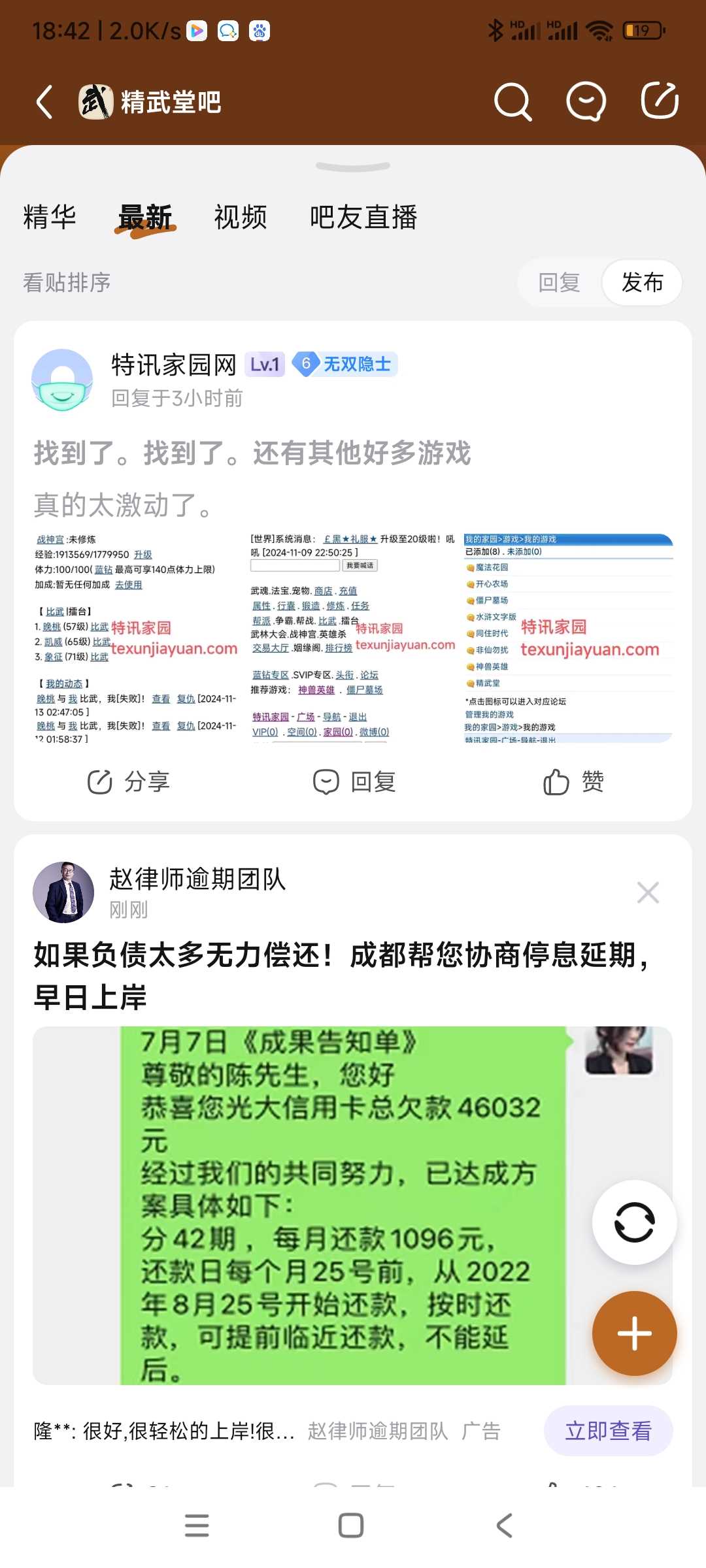Open the green repayment notice ad image
The image size is (706, 1568).
point(343,1205)
